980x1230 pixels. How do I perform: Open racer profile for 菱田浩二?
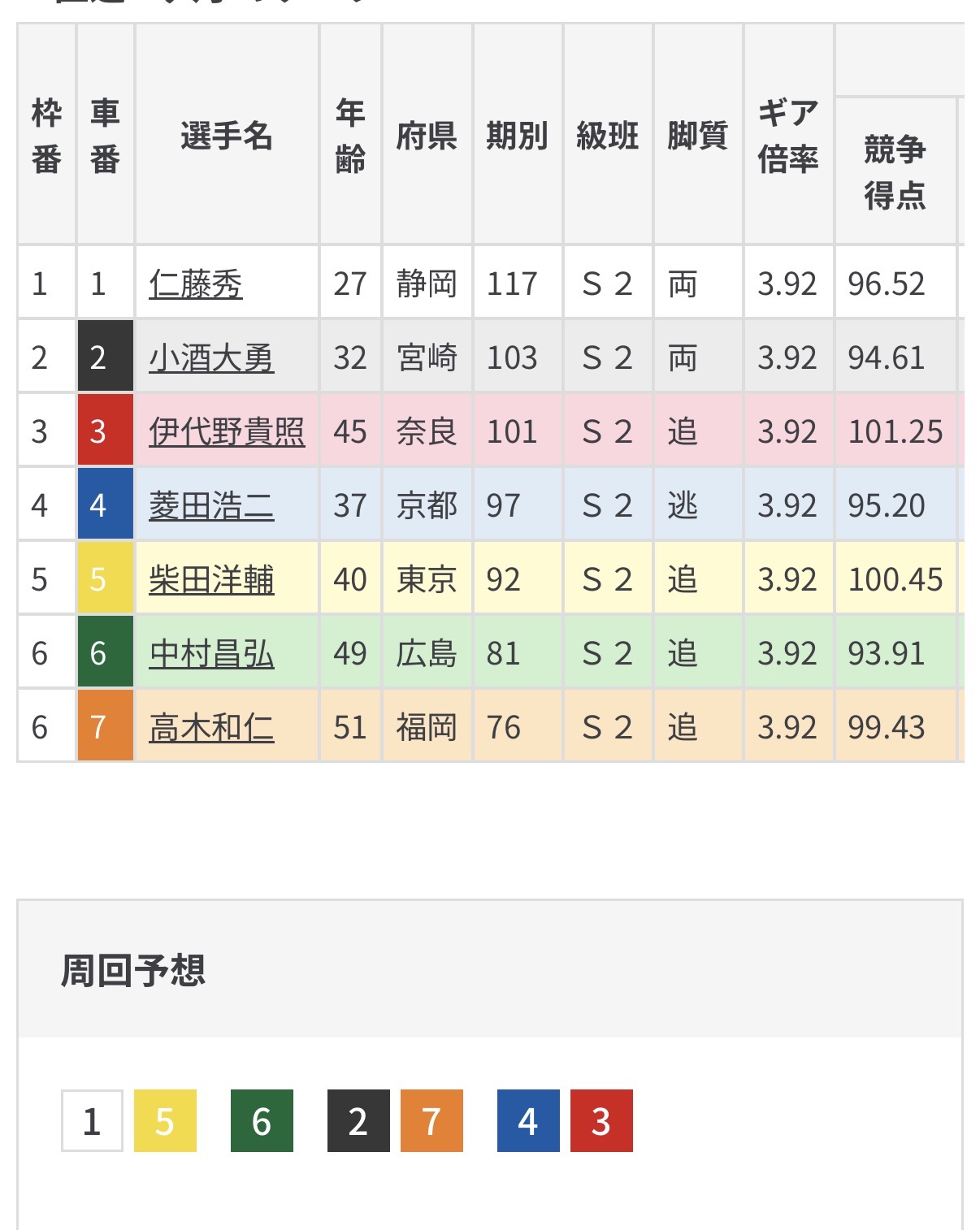tap(211, 506)
